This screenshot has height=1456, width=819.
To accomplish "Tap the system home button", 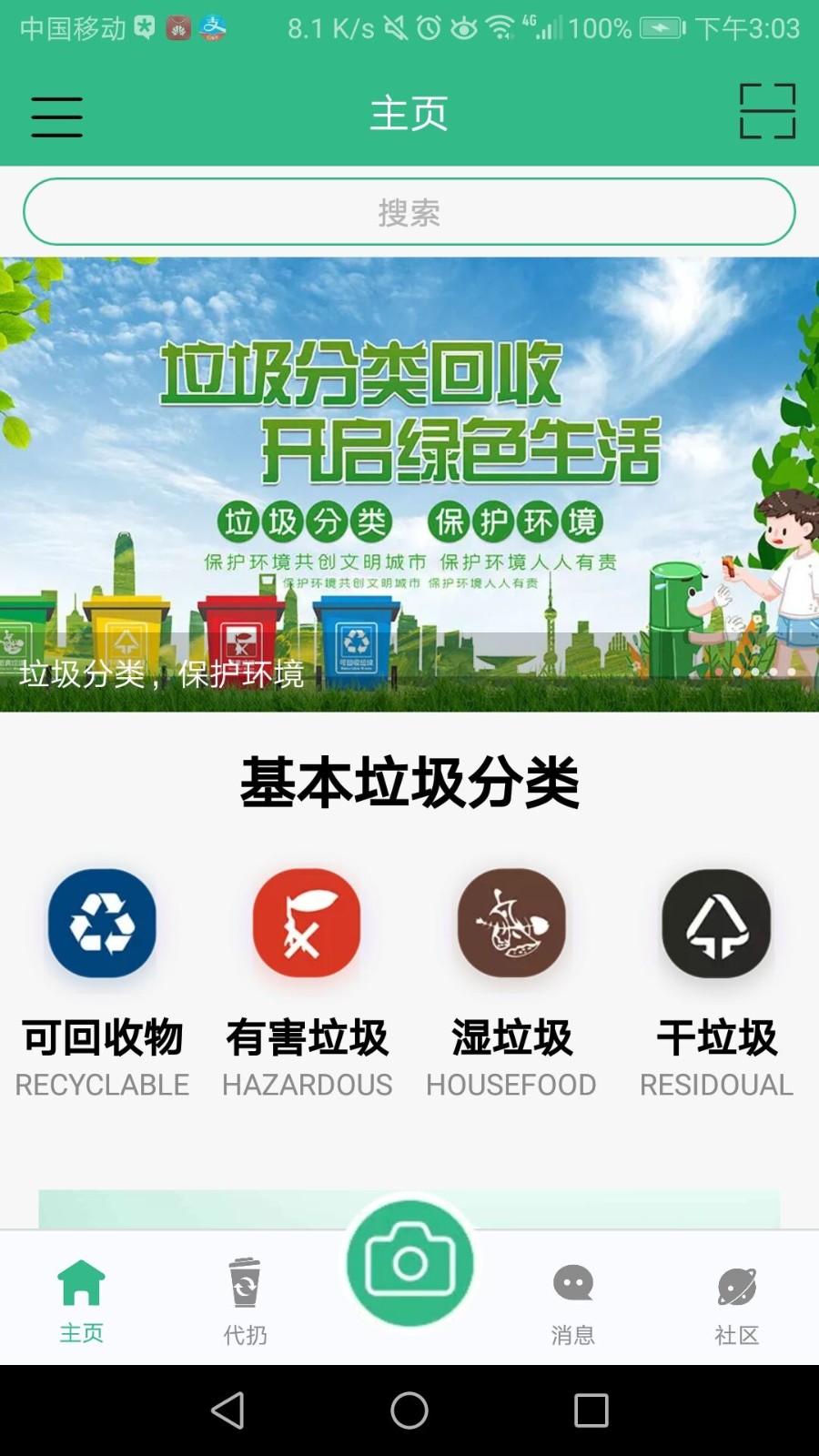I will (x=409, y=1410).
